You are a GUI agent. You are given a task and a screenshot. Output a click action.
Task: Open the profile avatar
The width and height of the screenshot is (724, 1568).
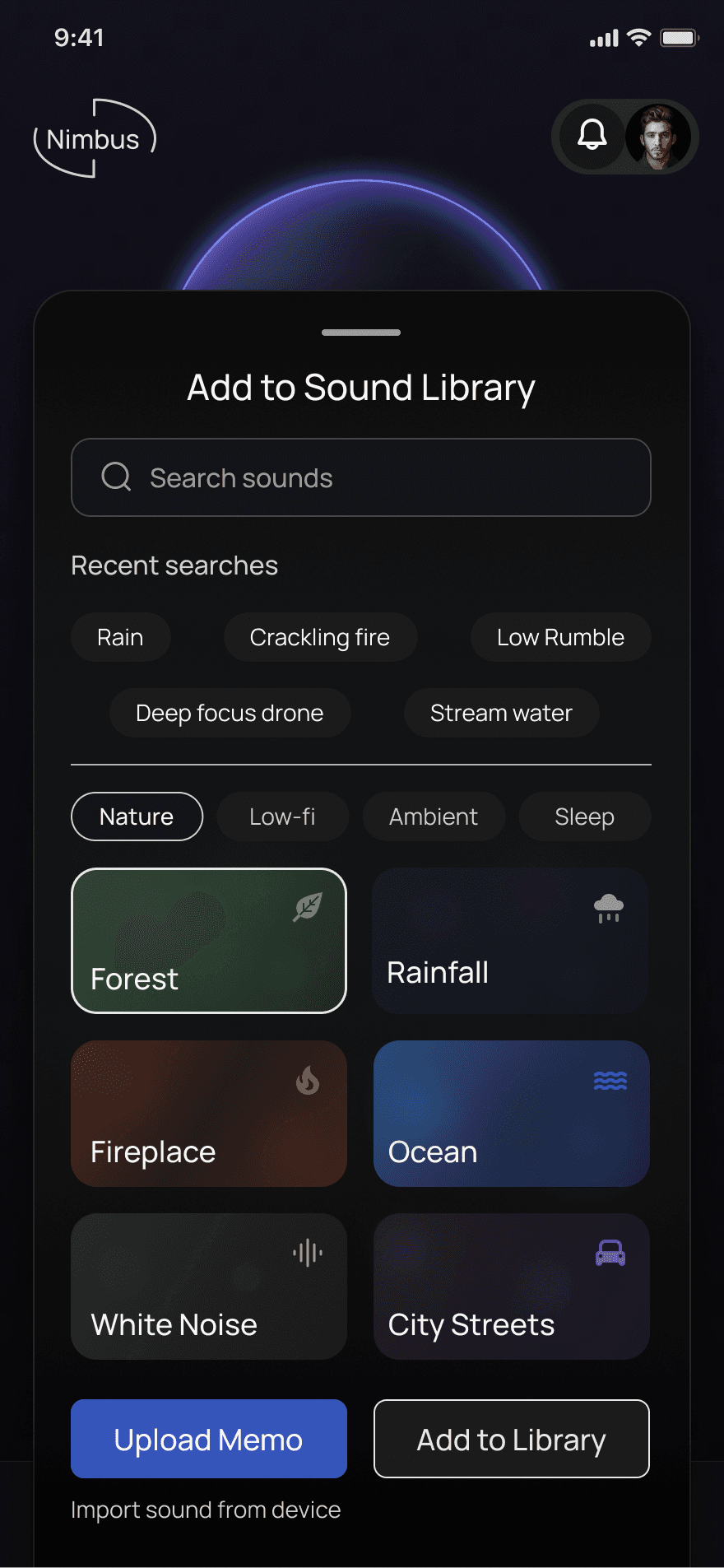coord(657,137)
